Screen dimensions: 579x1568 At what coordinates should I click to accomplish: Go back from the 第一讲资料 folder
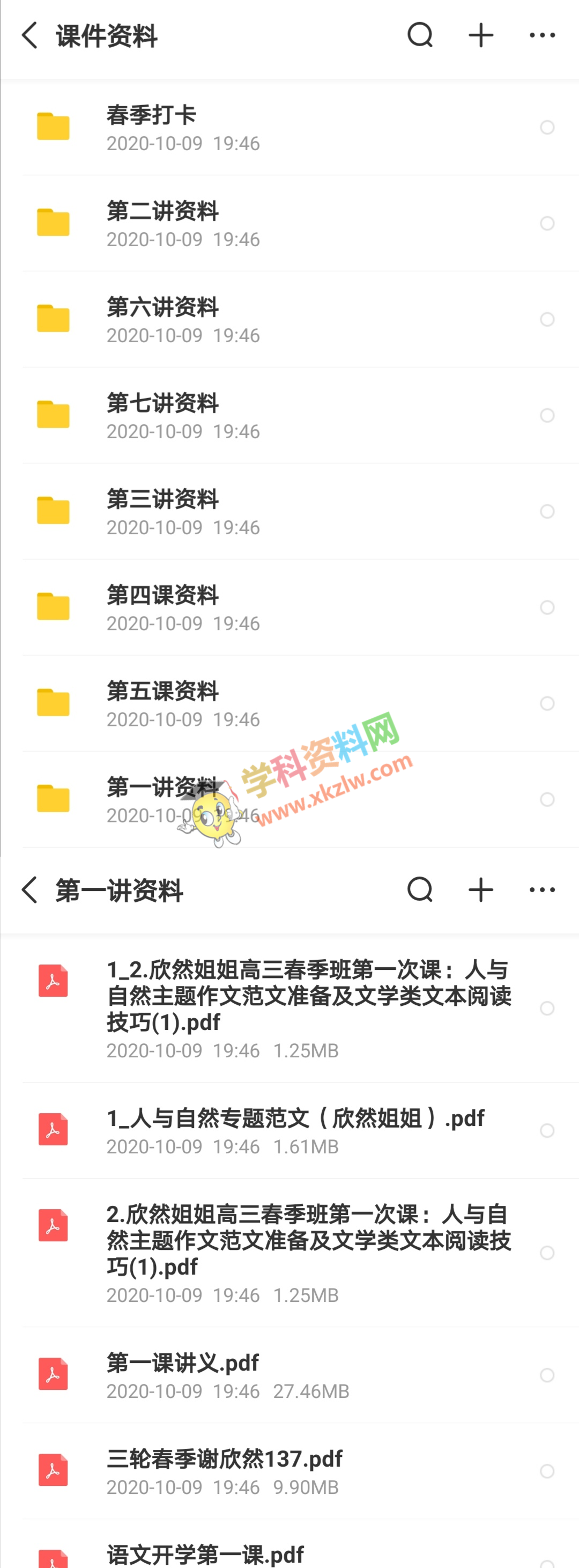point(30,890)
